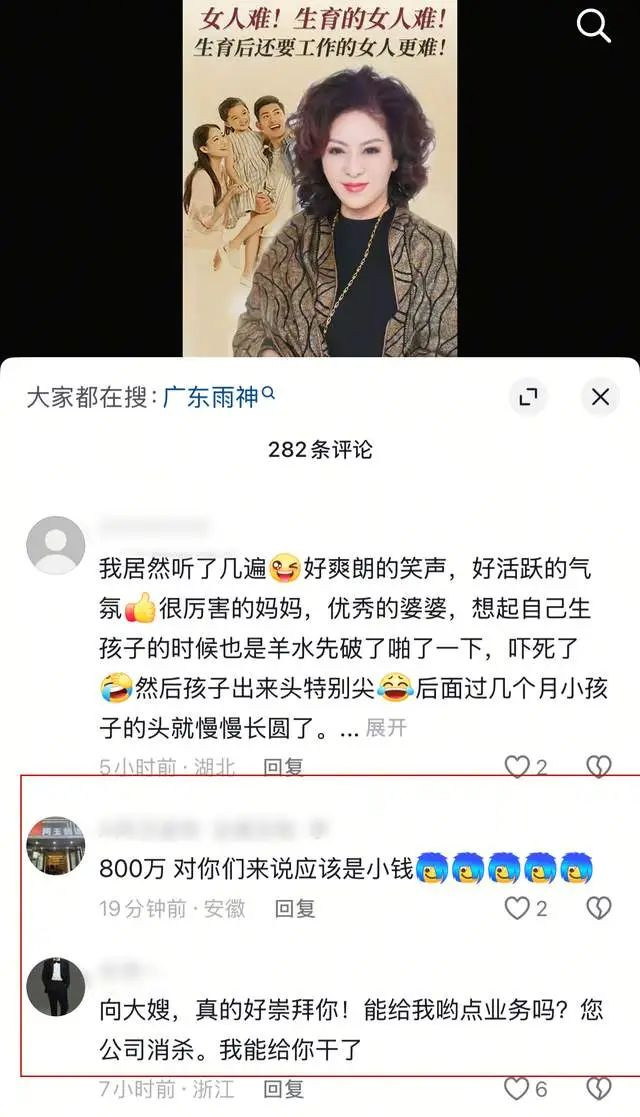
Task: Like the 800万 comment from 安徽
Action: pyautogui.click(x=517, y=908)
